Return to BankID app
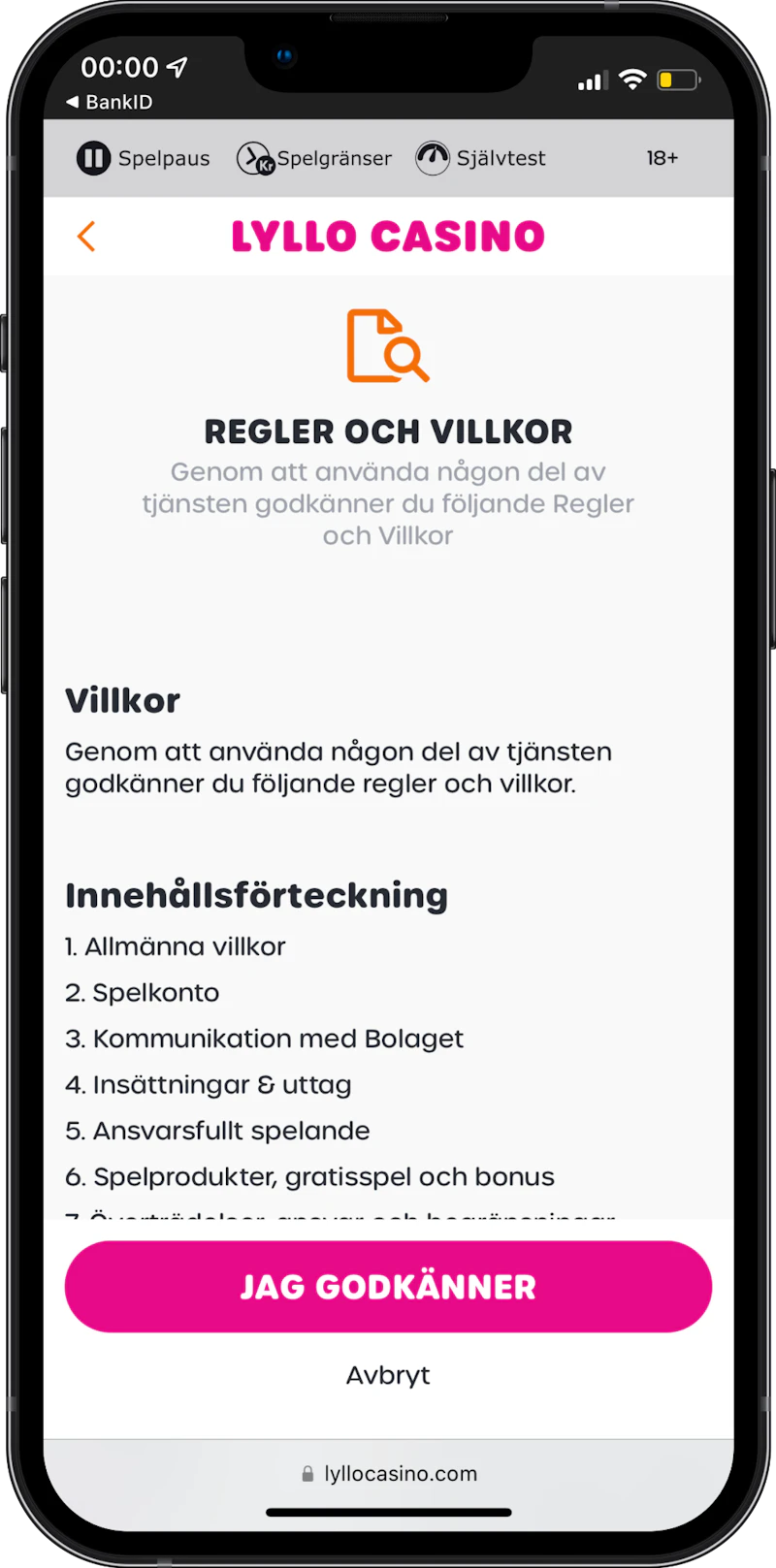776x1568 pixels. click(x=109, y=102)
